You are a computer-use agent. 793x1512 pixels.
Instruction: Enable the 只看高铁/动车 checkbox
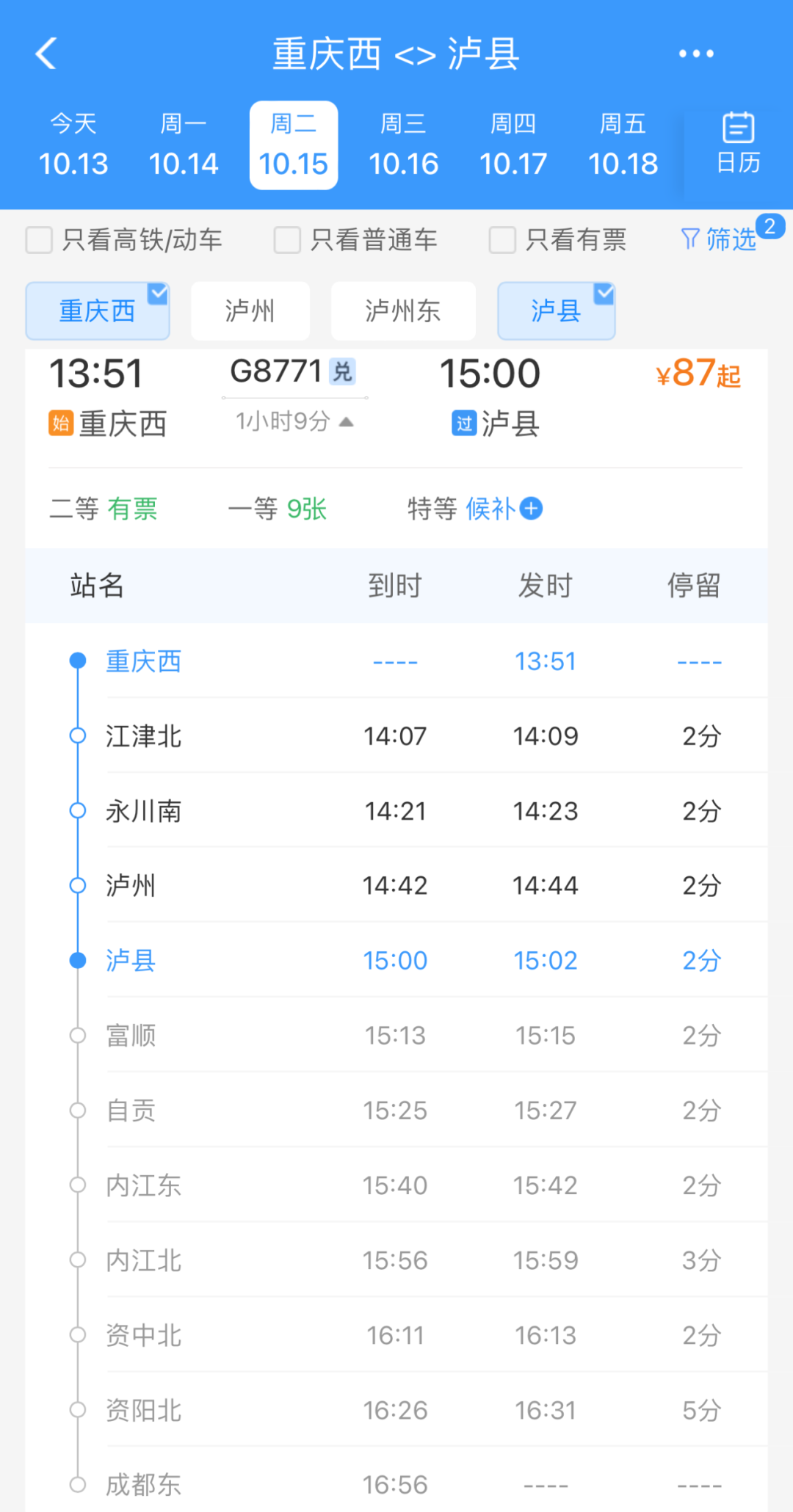click(x=39, y=239)
